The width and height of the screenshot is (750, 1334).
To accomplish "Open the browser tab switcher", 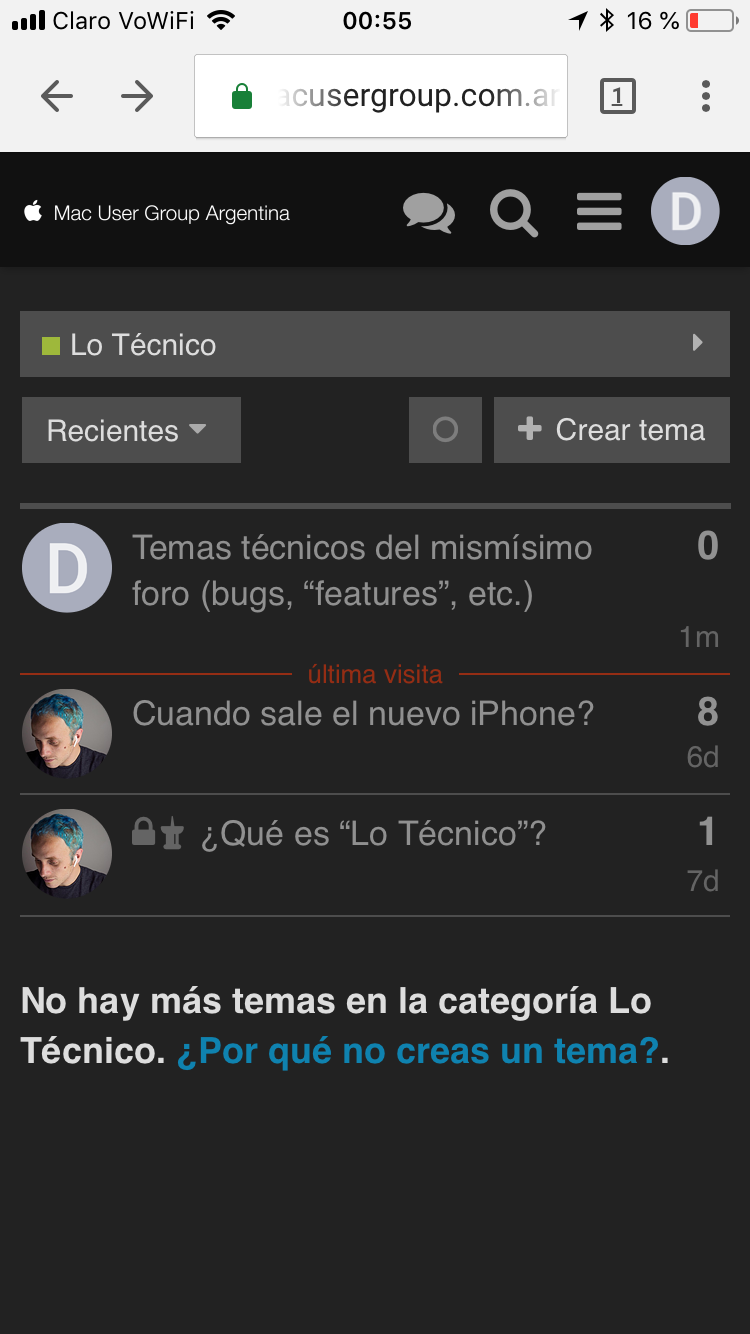I will pos(617,96).
